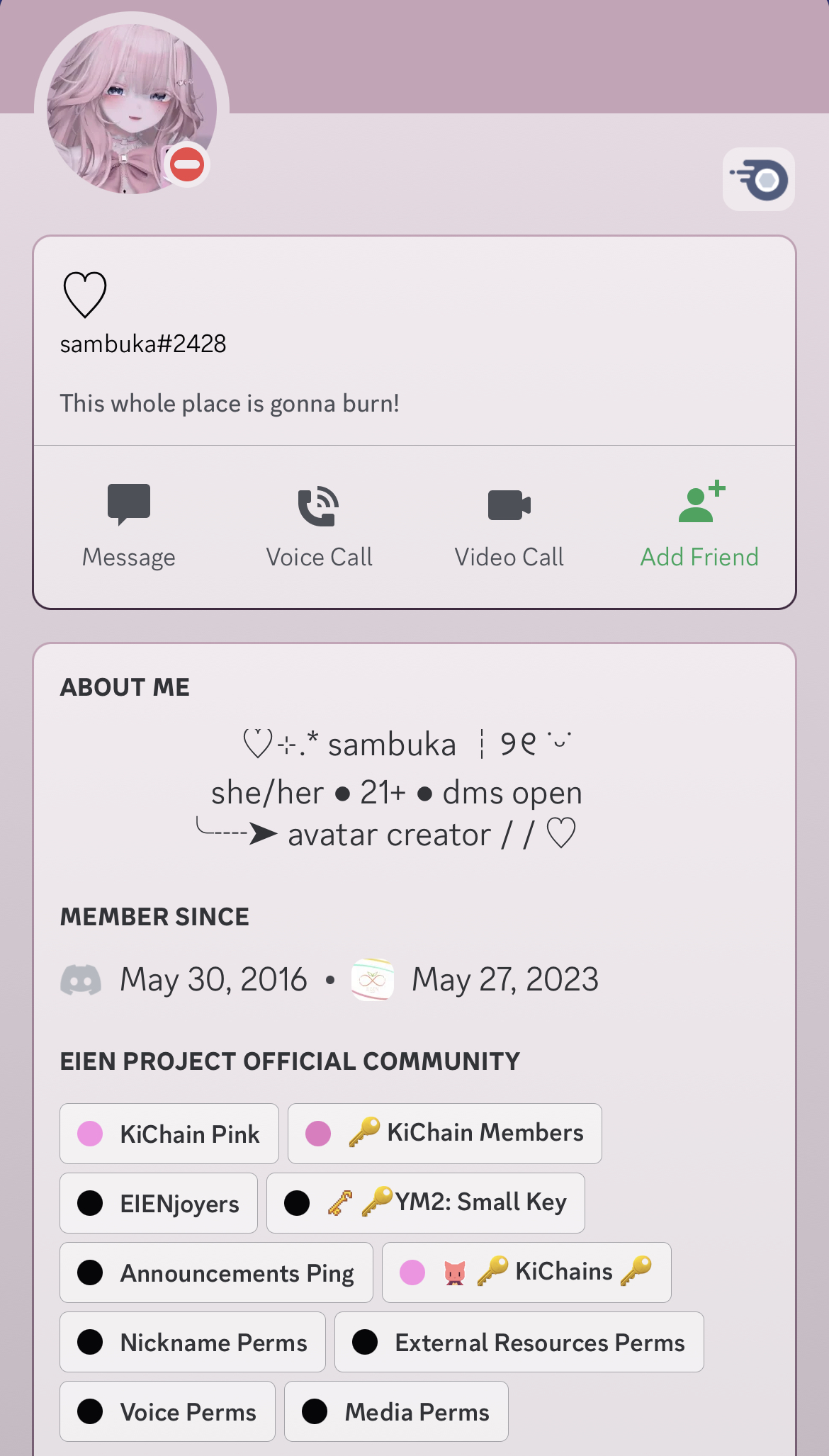Tap sambuka's profile avatar
Image resolution: width=829 pixels, height=1456 pixels.
point(131,108)
